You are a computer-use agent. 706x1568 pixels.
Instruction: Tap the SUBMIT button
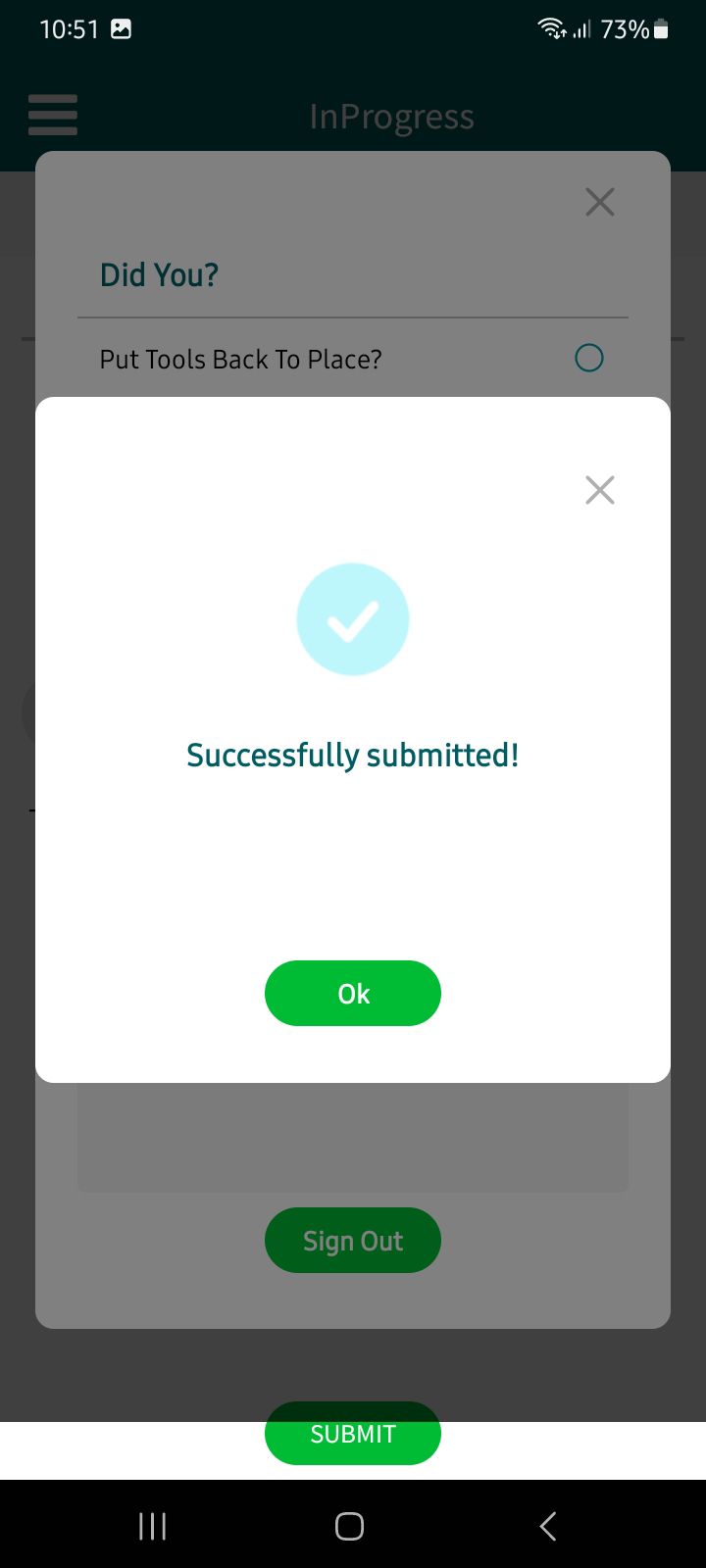point(353,1434)
